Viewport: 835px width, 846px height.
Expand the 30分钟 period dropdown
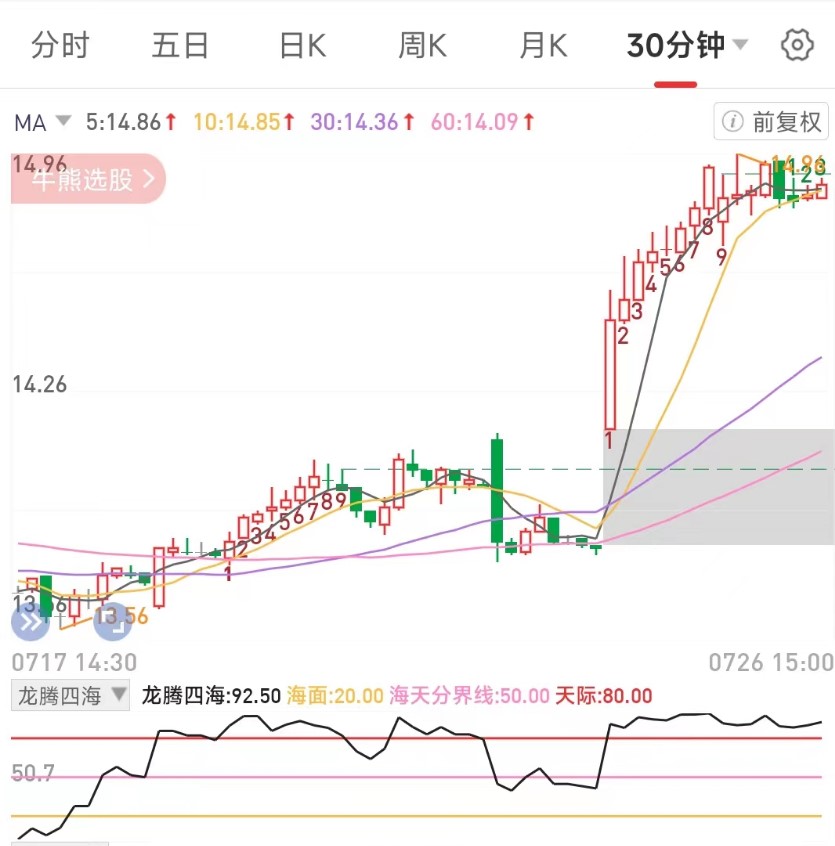pos(687,45)
